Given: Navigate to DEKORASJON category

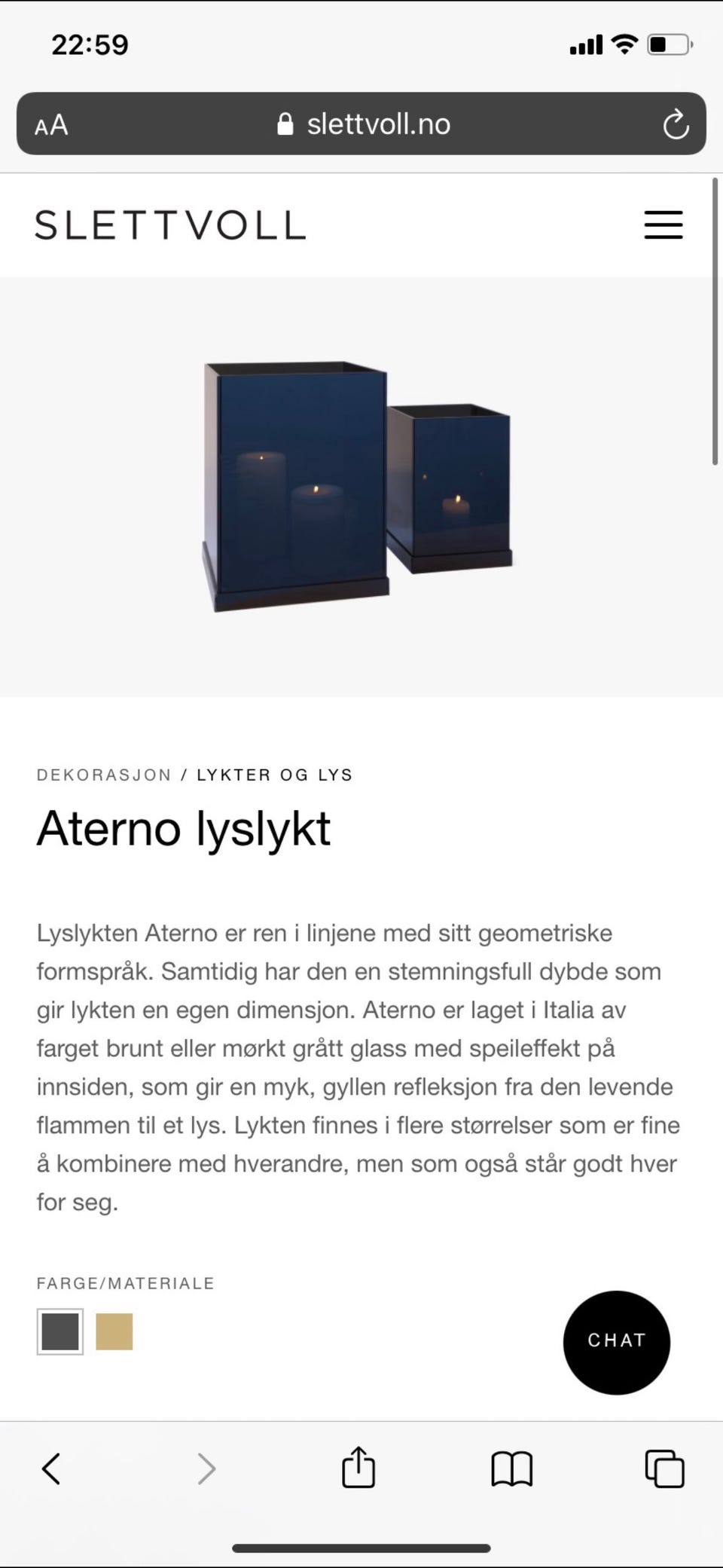Looking at the screenshot, I should [x=105, y=774].
